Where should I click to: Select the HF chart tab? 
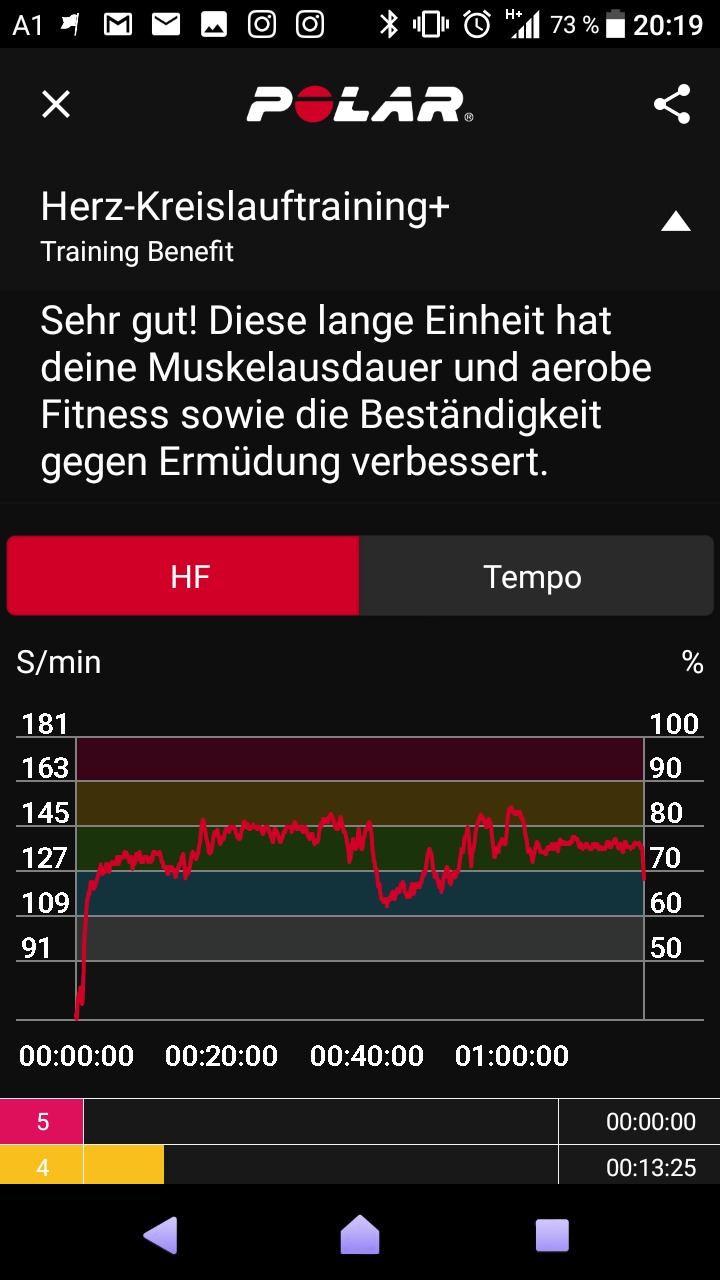[x=183, y=576]
